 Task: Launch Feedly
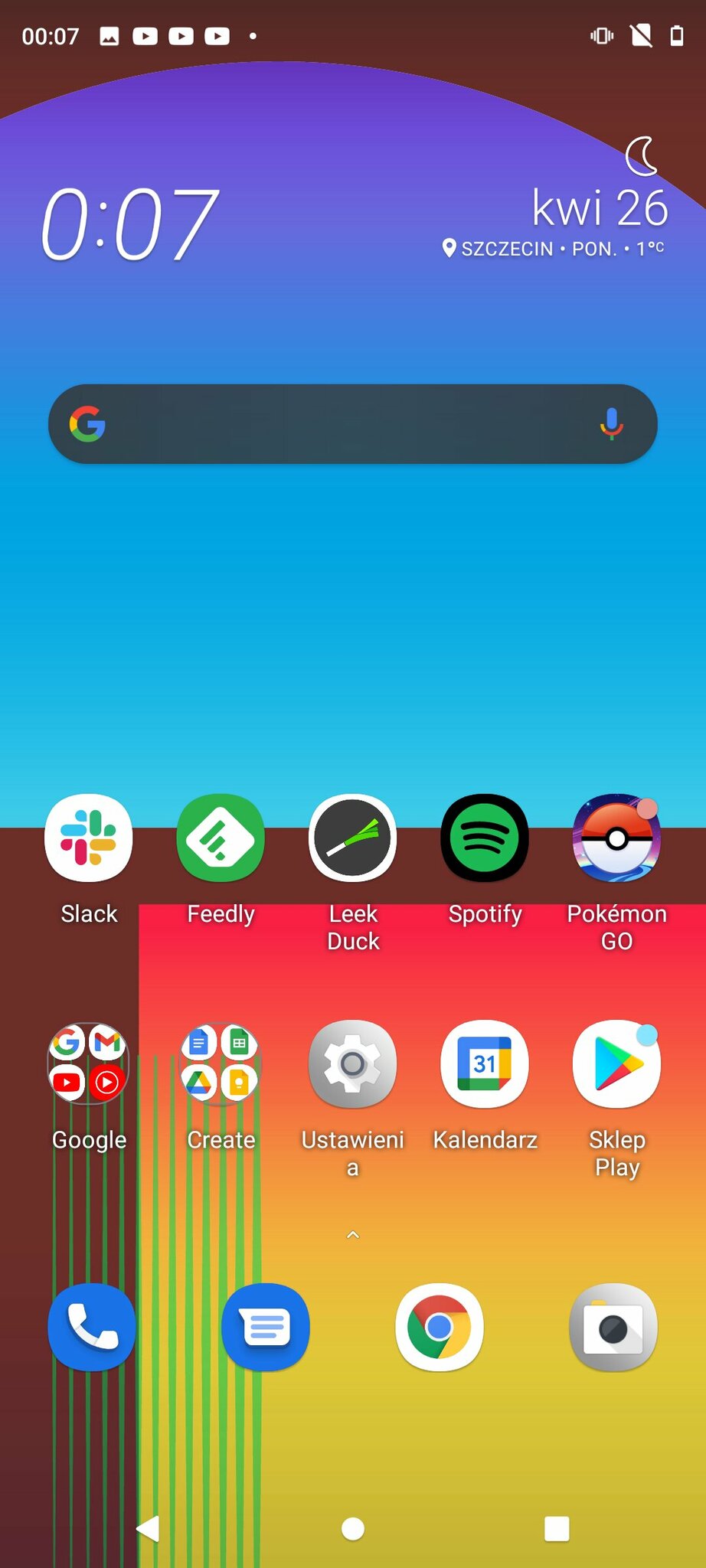[221, 838]
